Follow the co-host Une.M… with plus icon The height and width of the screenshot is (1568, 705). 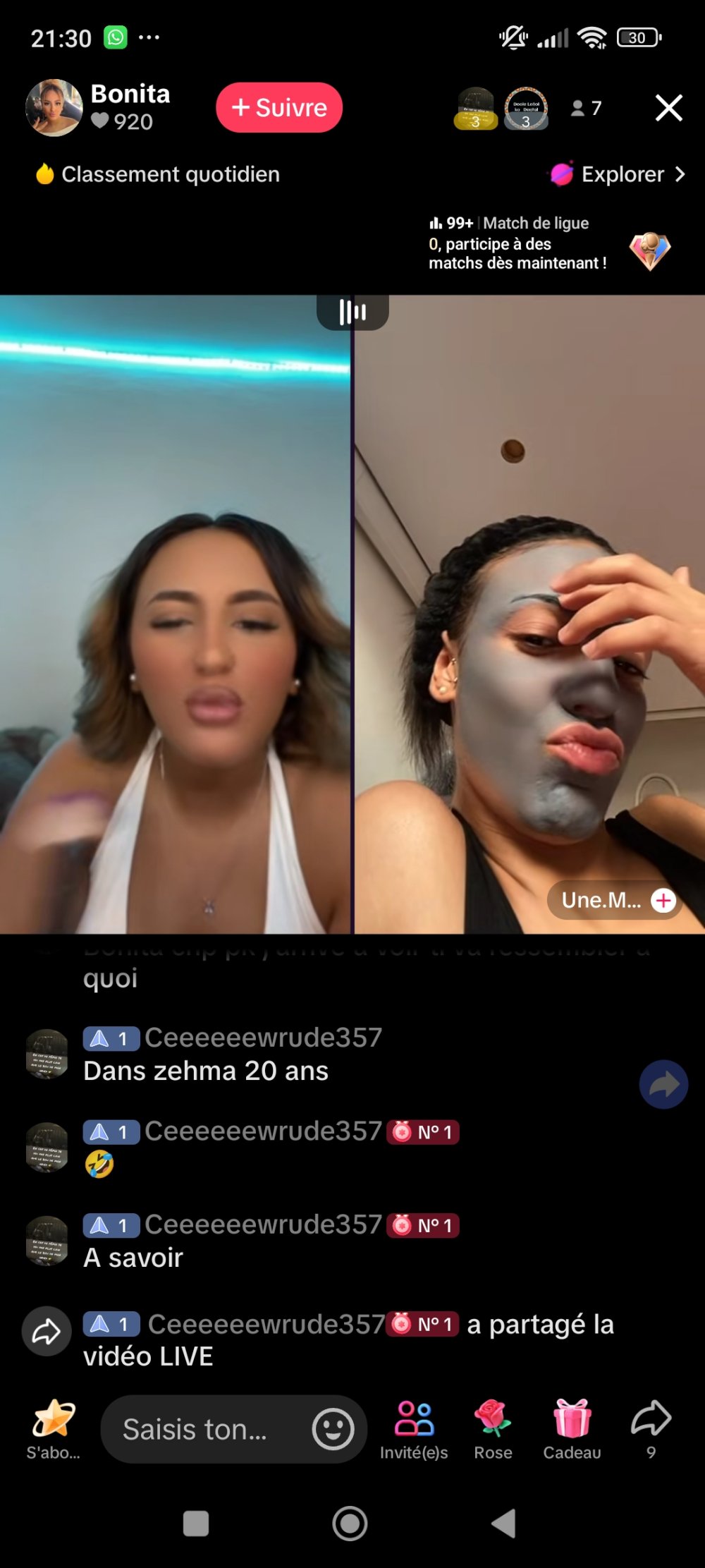[663, 900]
